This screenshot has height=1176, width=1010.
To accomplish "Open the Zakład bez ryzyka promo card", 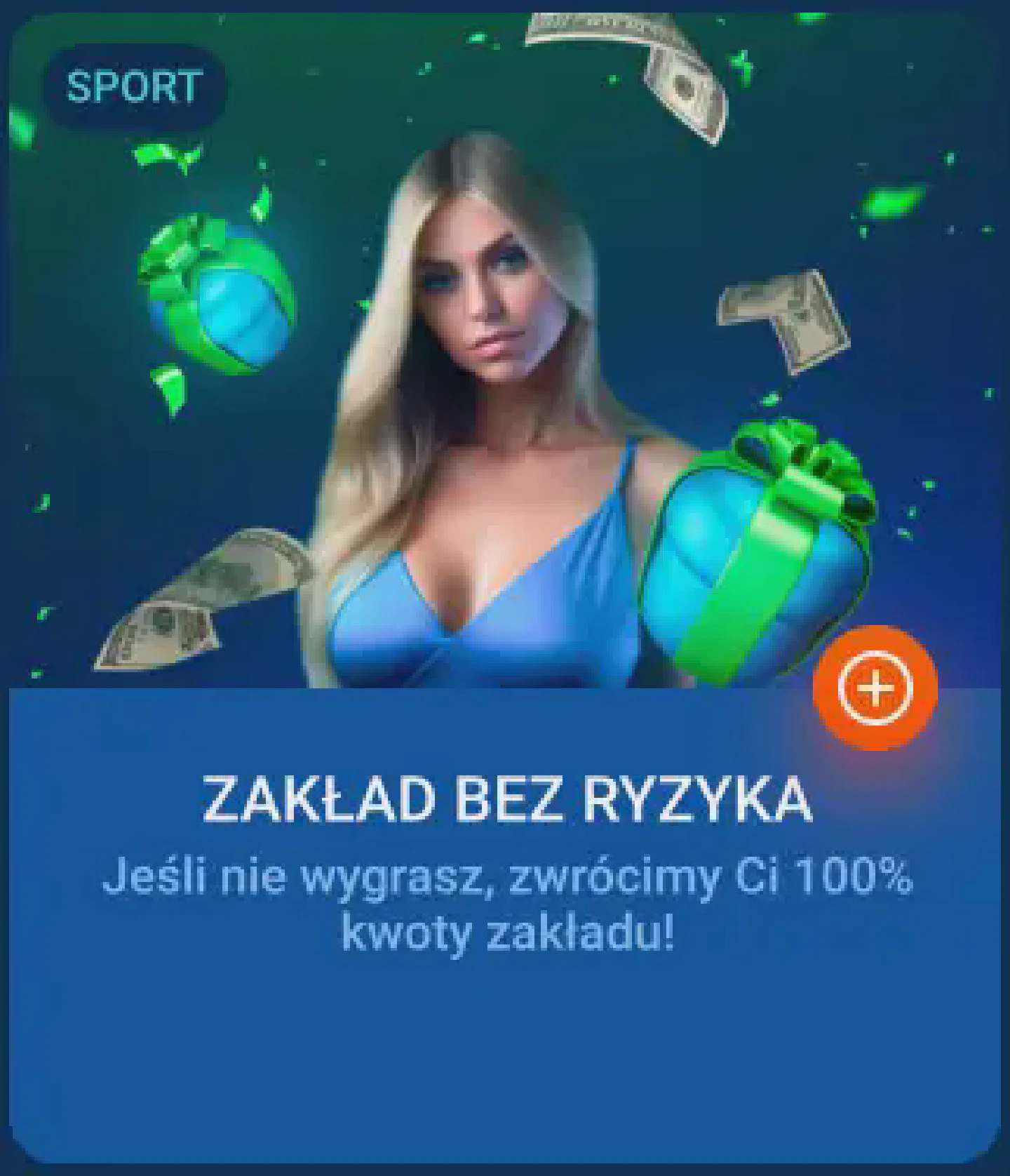I will 506,799.
